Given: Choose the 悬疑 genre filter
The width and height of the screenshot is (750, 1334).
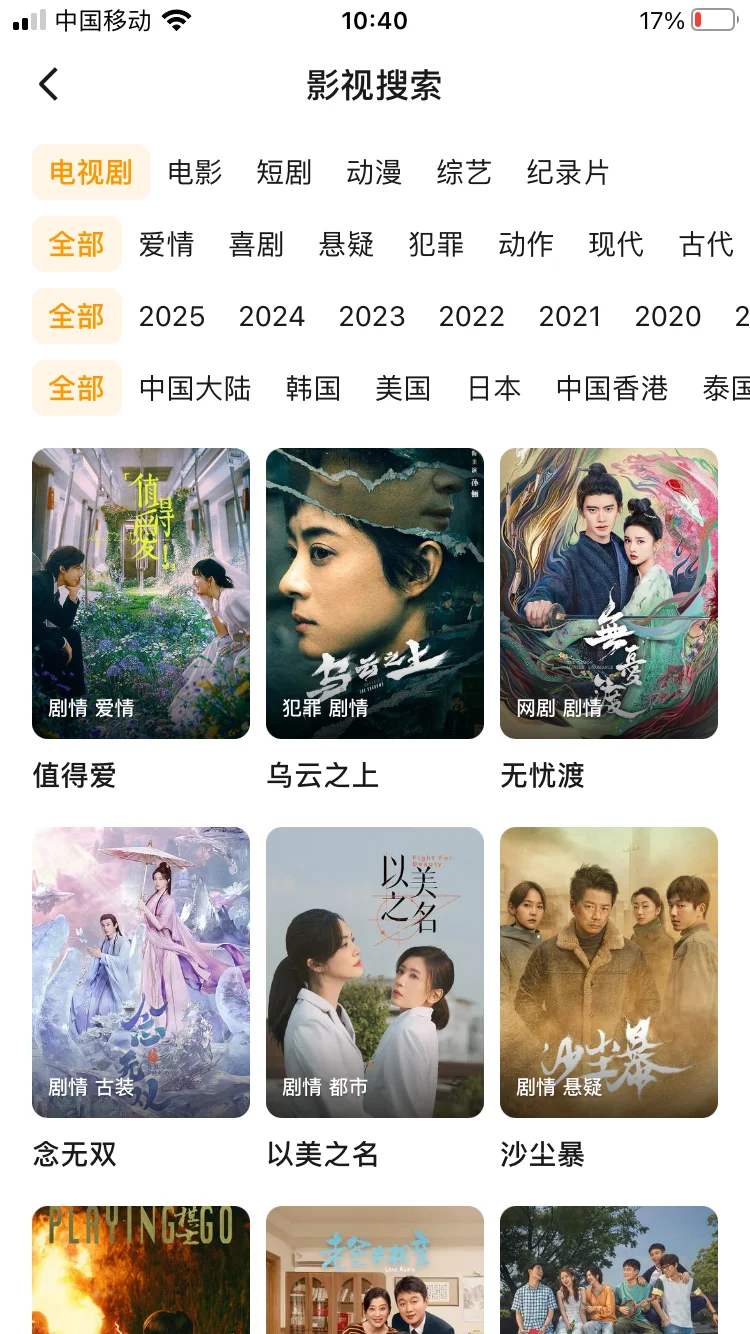Looking at the screenshot, I should (x=346, y=244).
